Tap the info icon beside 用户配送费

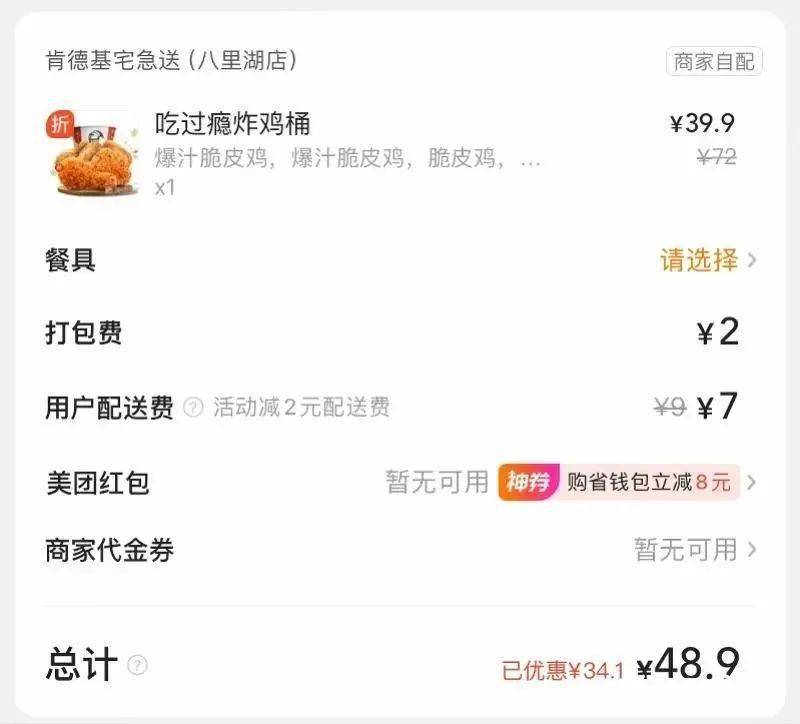(x=194, y=408)
